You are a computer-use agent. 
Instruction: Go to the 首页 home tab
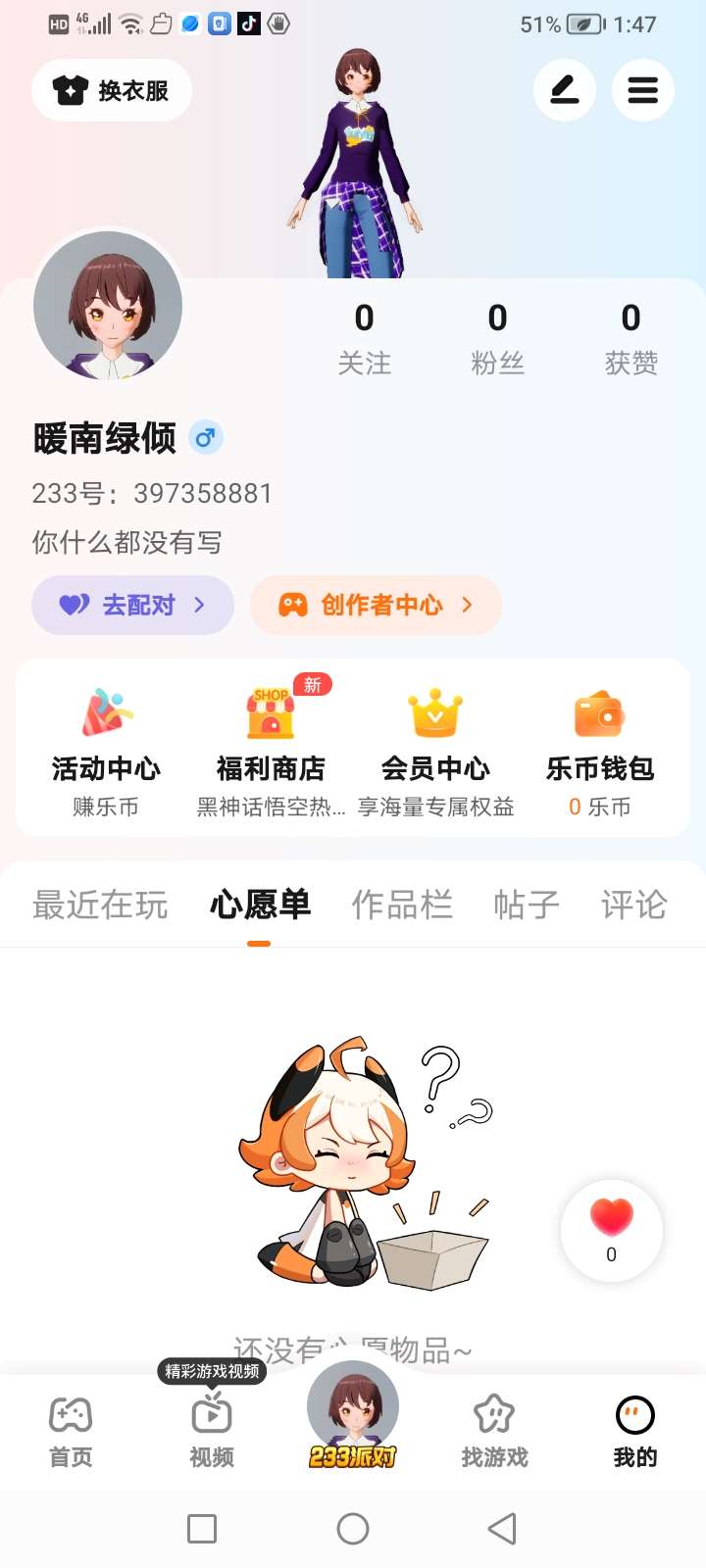pos(71,1431)
